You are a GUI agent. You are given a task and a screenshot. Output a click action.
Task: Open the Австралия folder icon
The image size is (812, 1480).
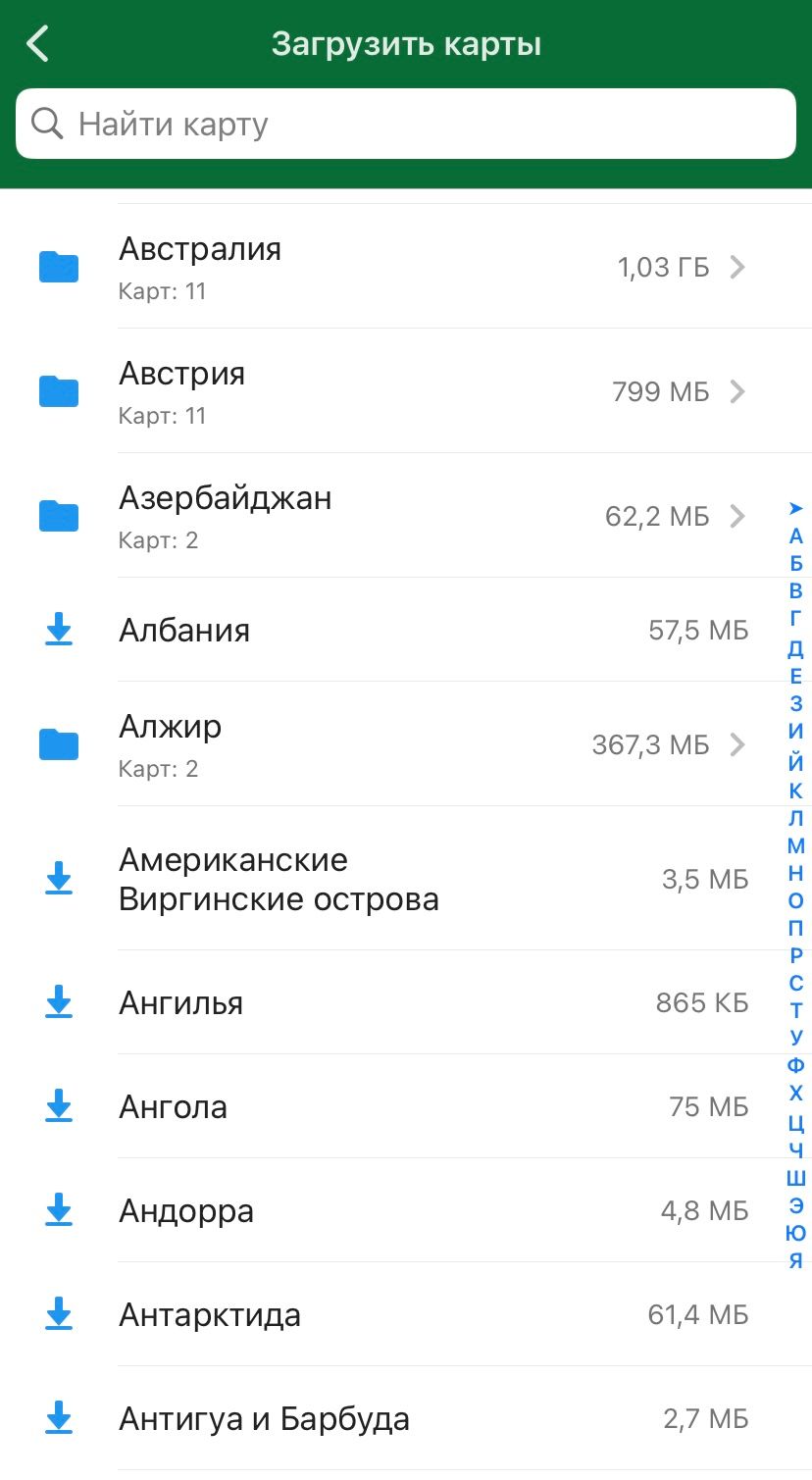coord(58,266)
